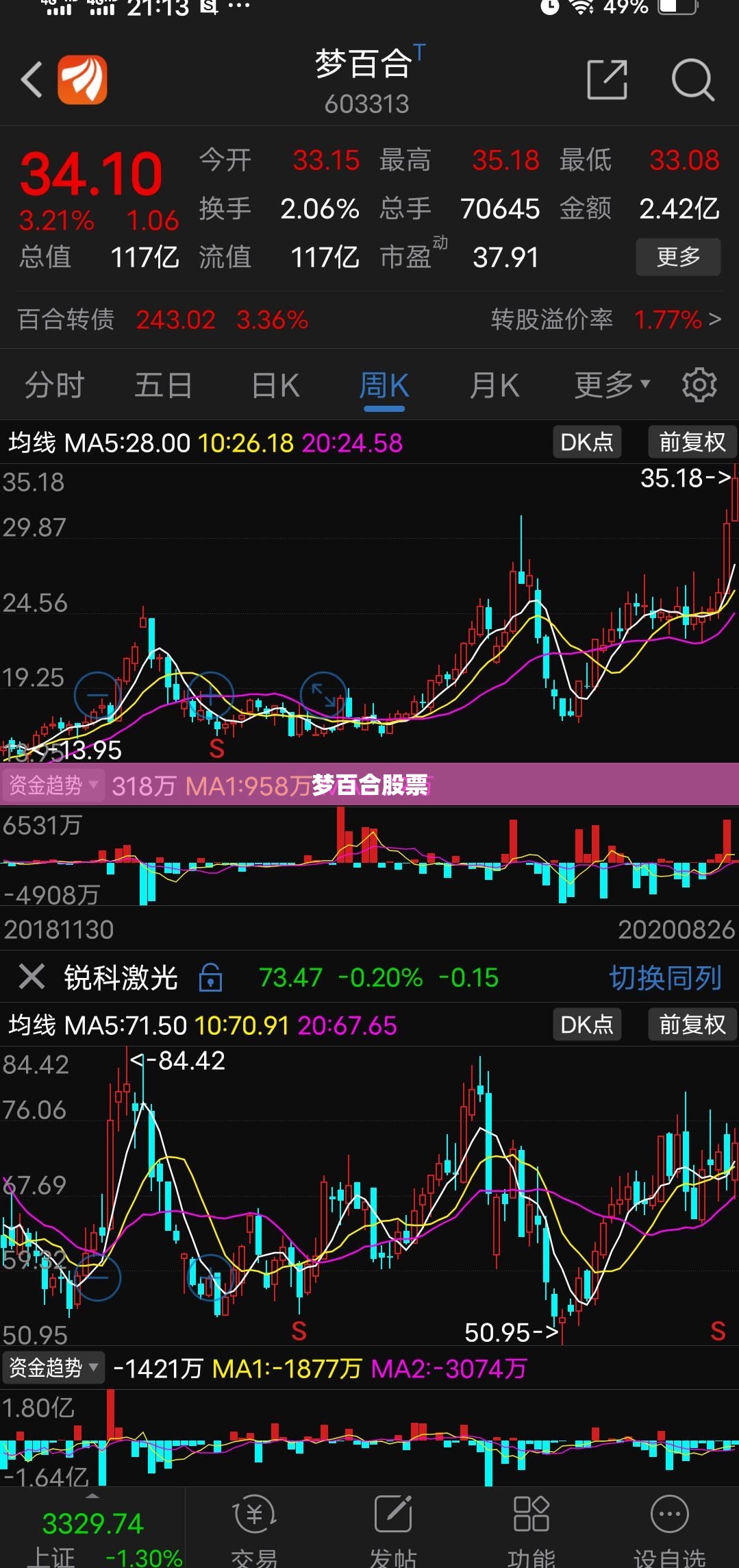Image resolution: width=739 pixels, height=1568 pixels.
Task: Close the 锐科激光 comparison panel
Action: coord(32,977)
